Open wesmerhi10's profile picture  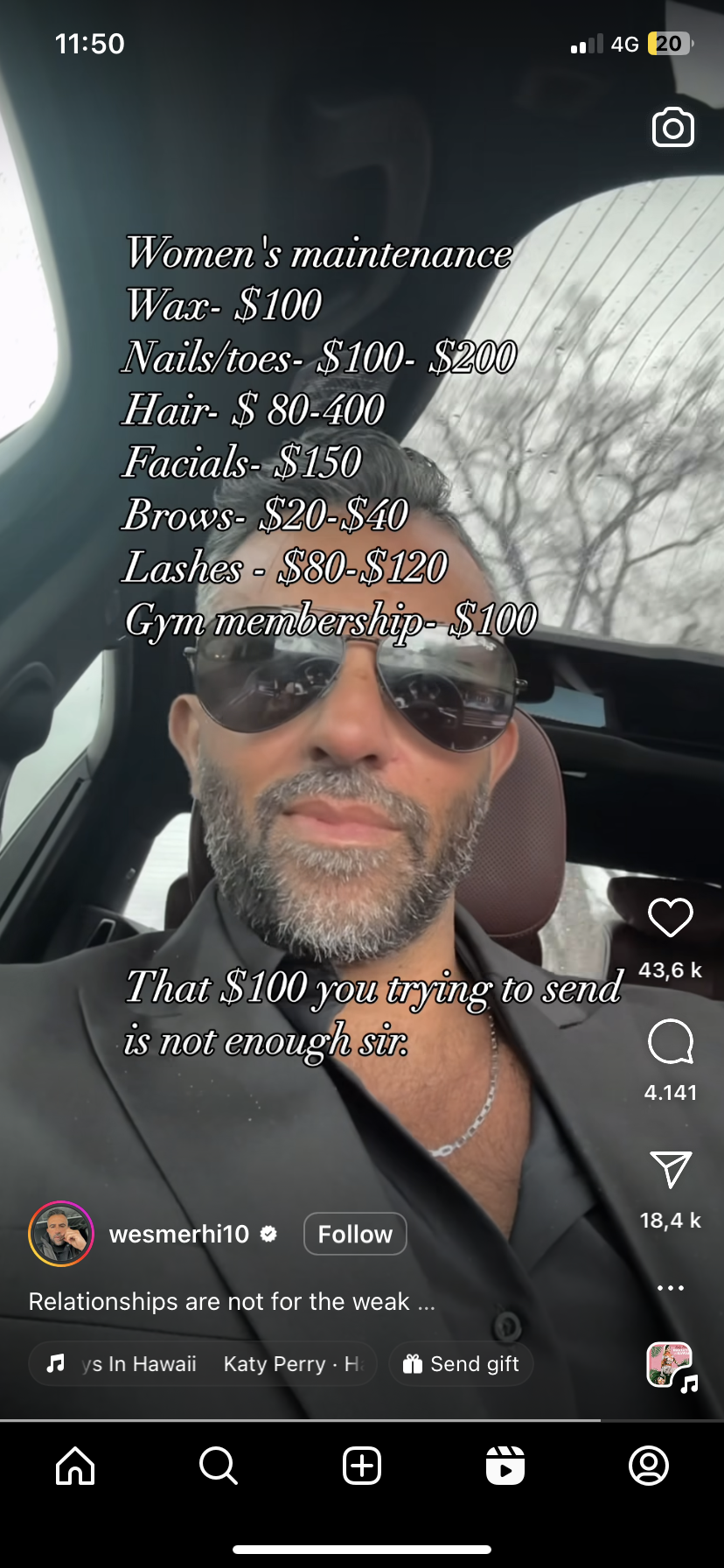tap(61, 1234)
